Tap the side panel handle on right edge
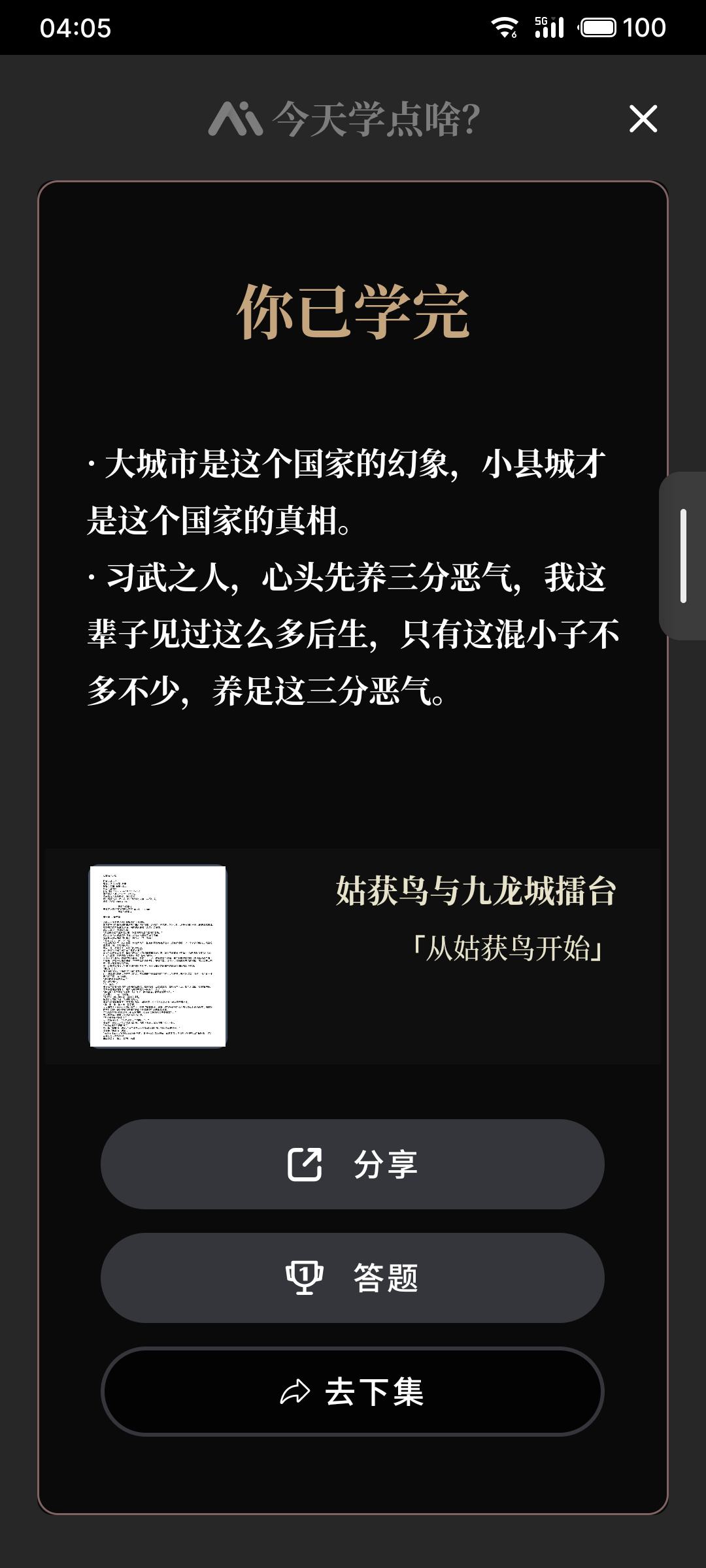 click(683, 556)
